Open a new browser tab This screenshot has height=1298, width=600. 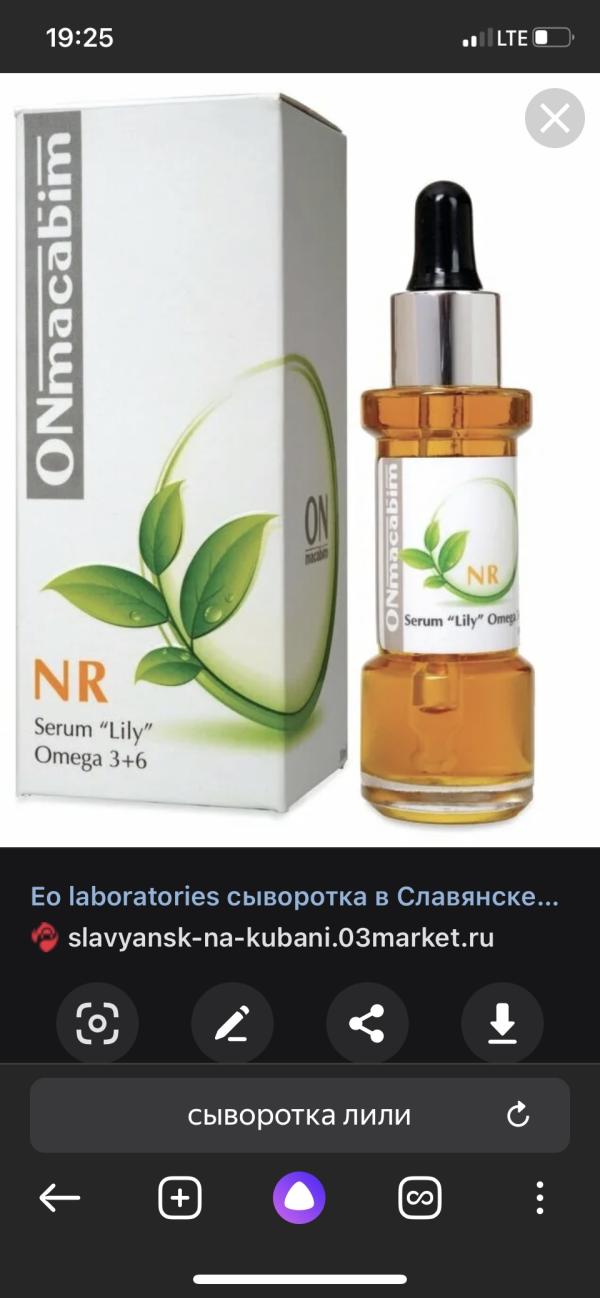pos(180,1197)
